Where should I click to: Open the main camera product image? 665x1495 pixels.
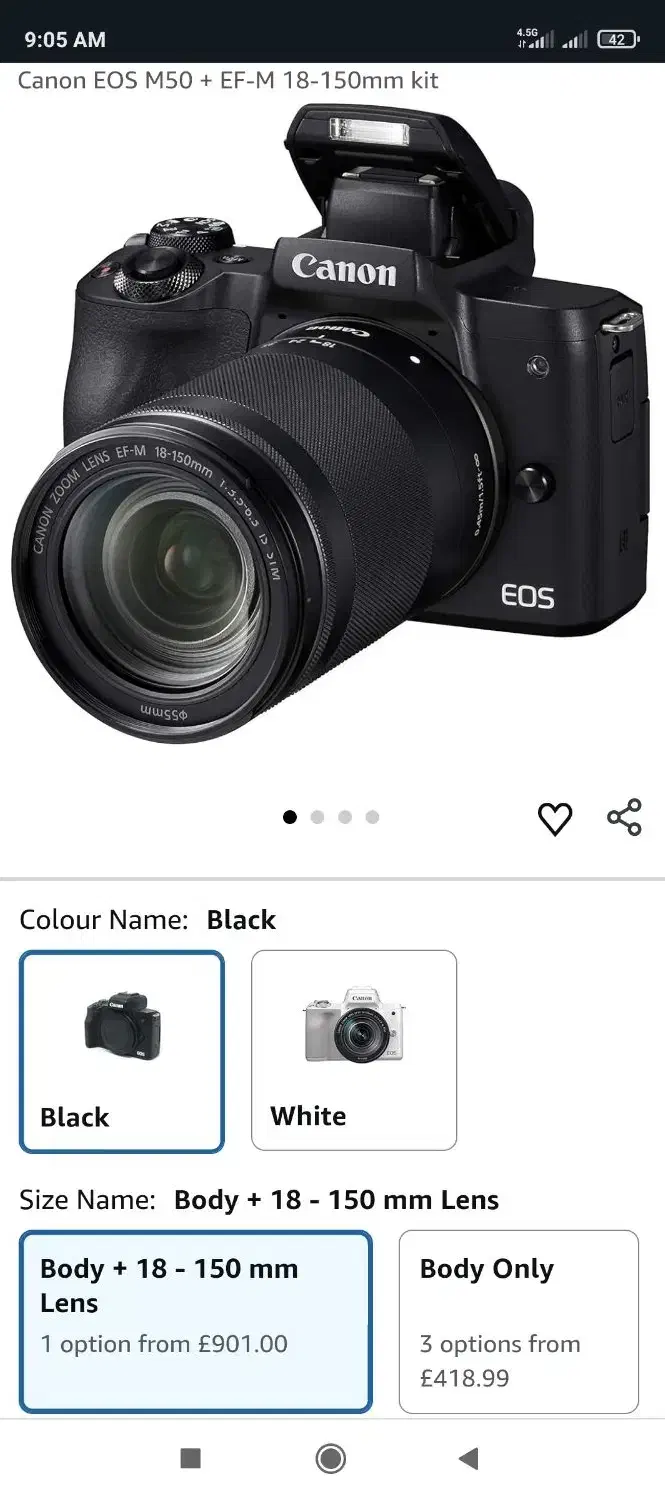point(332,430)
